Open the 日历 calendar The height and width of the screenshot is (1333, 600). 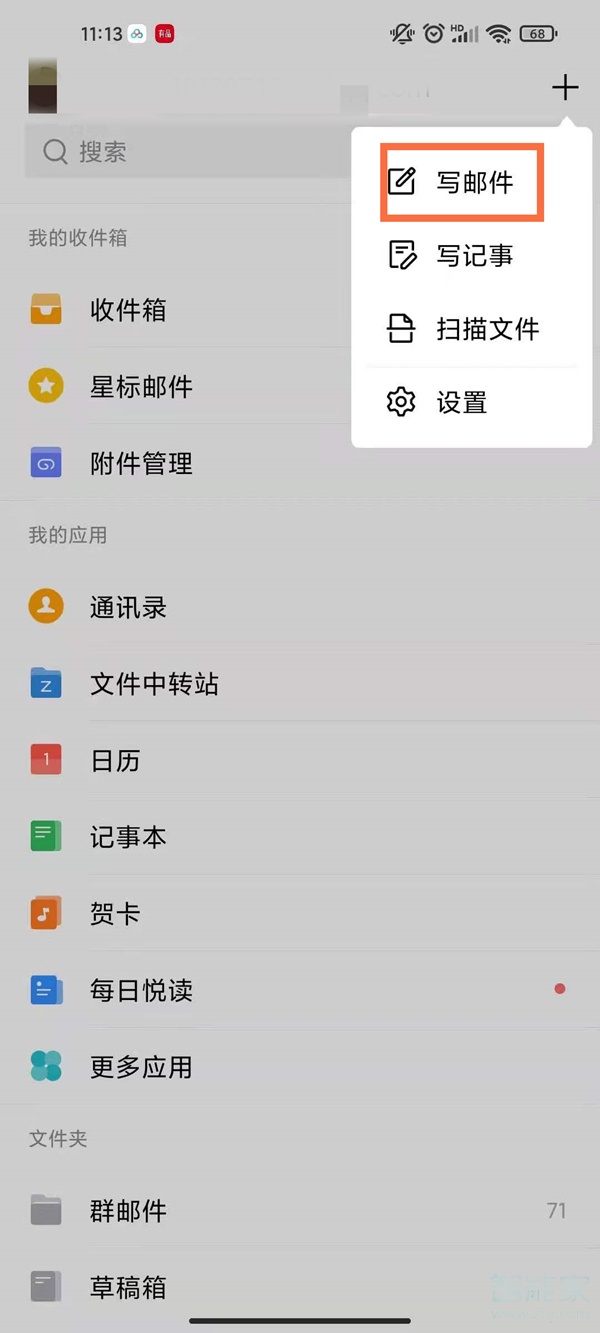115,761
